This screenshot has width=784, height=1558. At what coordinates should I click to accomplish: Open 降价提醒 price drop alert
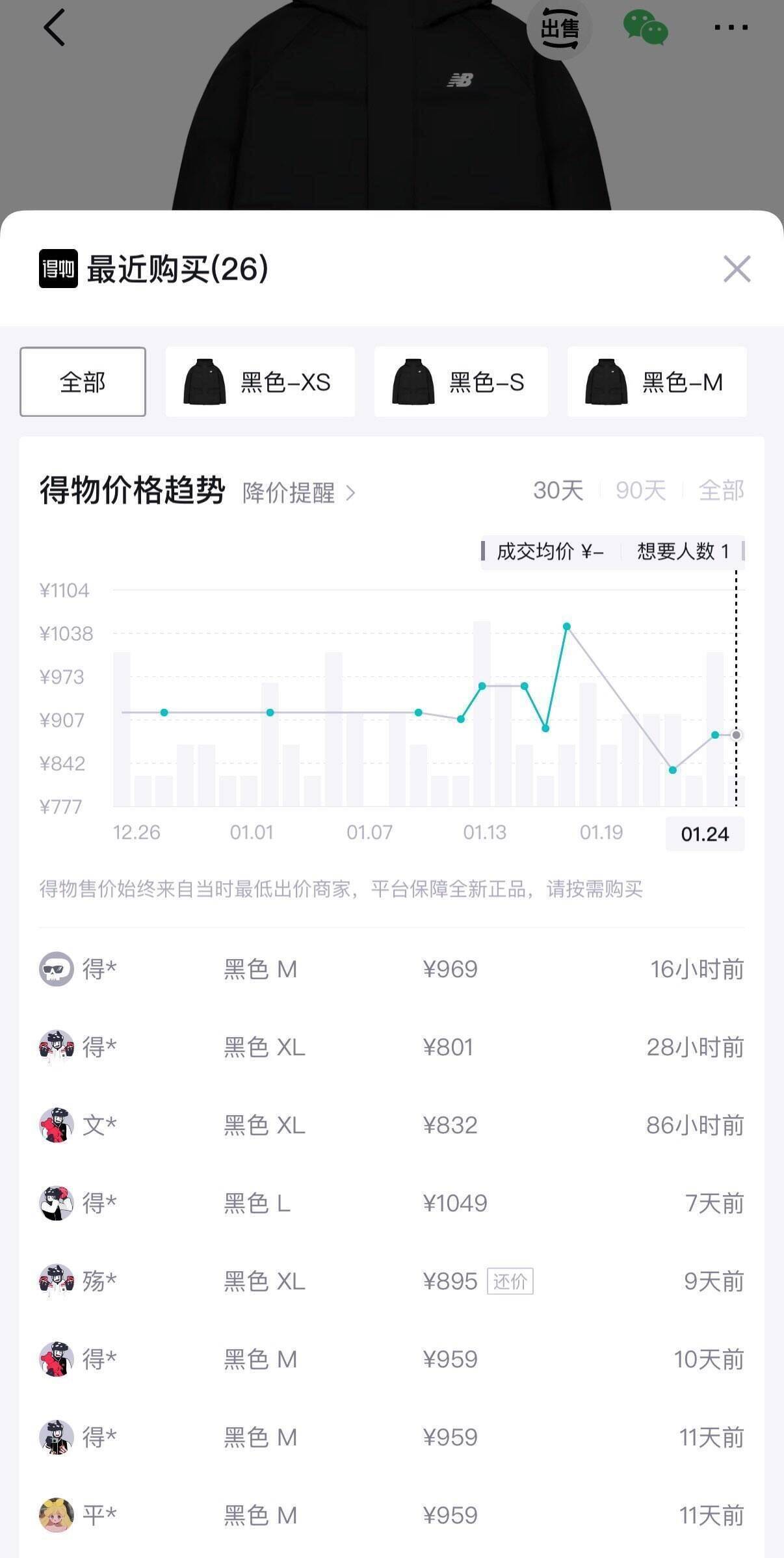coord(298,493)
